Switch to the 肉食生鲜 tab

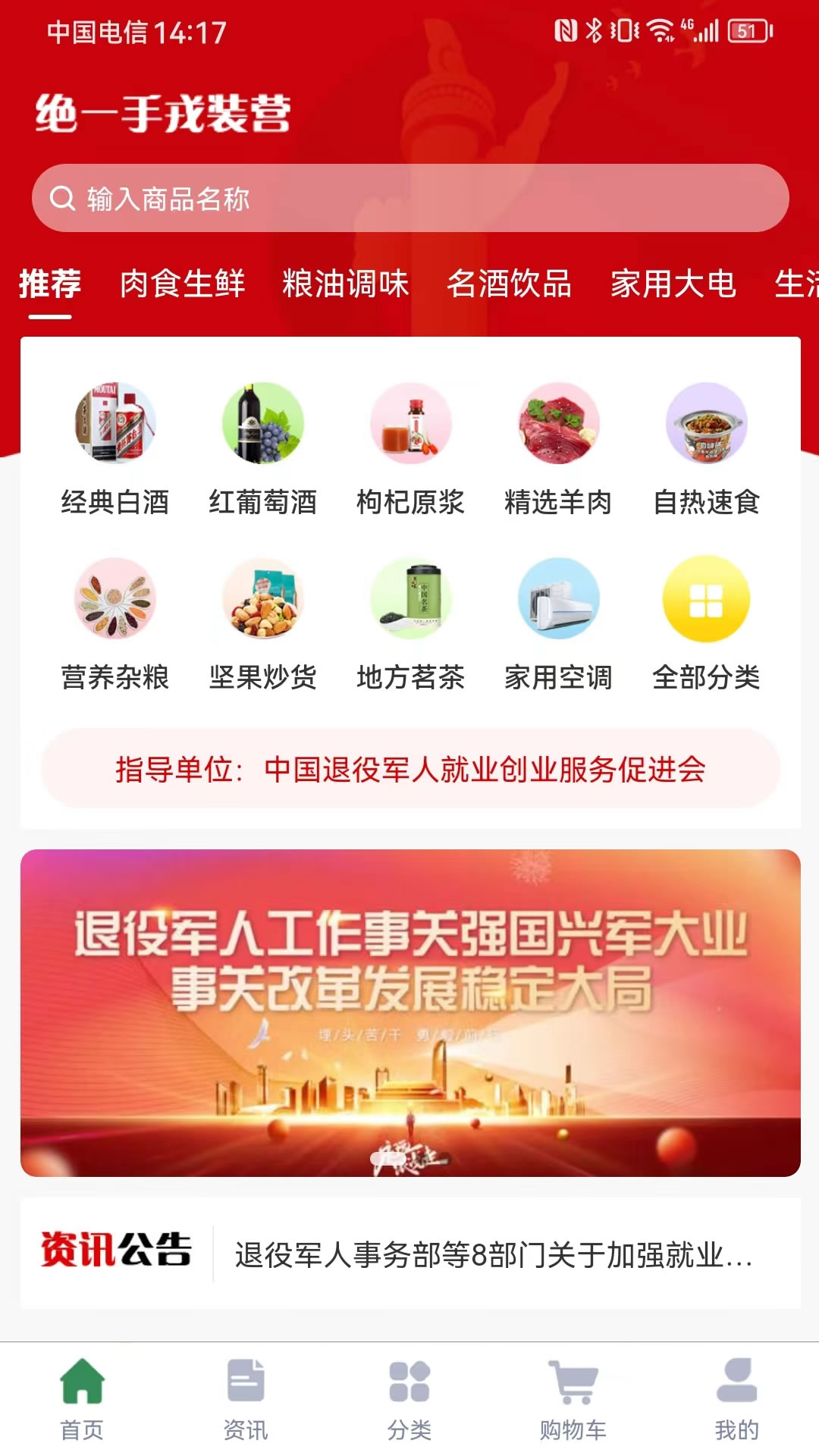182,284
